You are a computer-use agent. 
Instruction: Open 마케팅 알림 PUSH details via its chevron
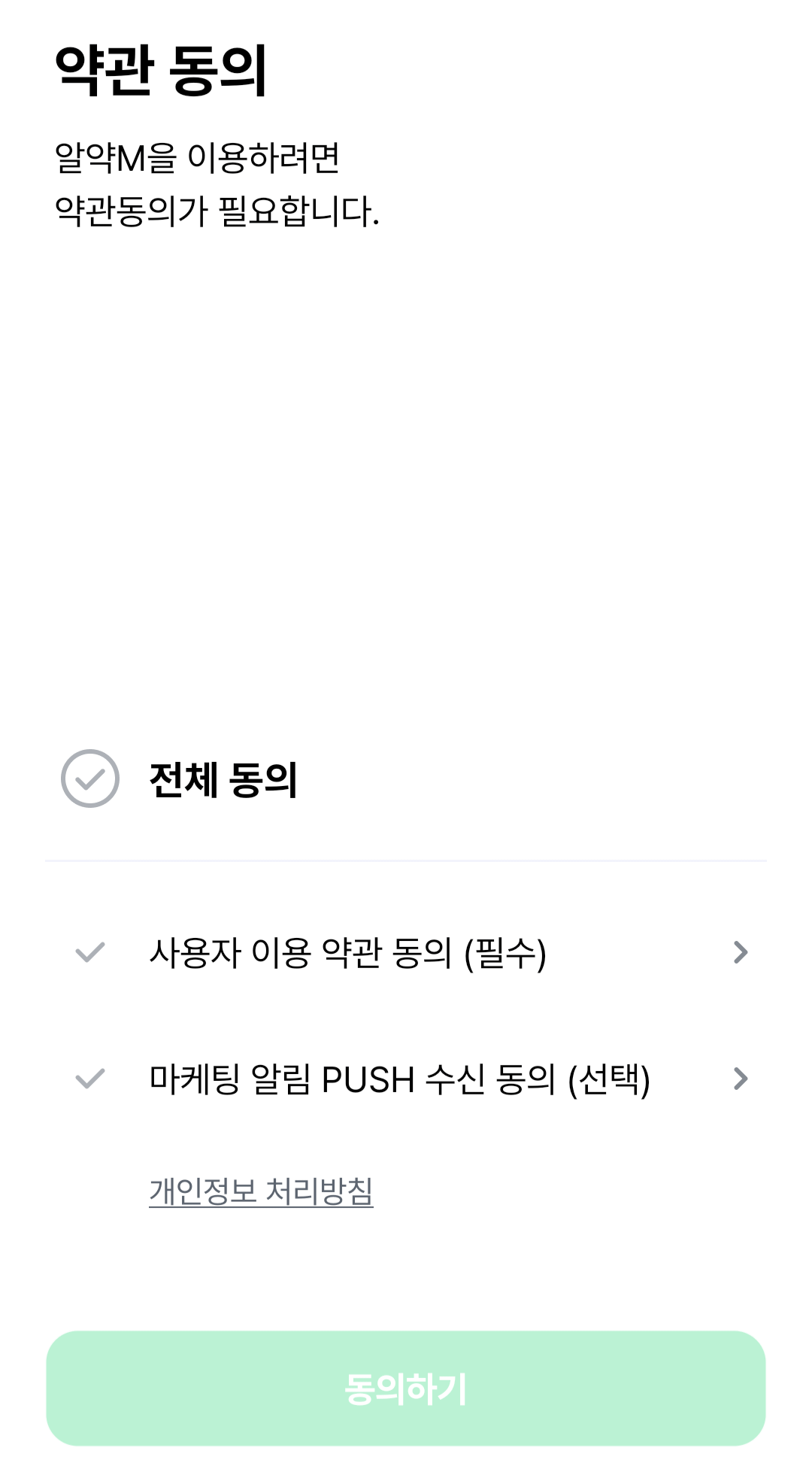coord(741,1079)
